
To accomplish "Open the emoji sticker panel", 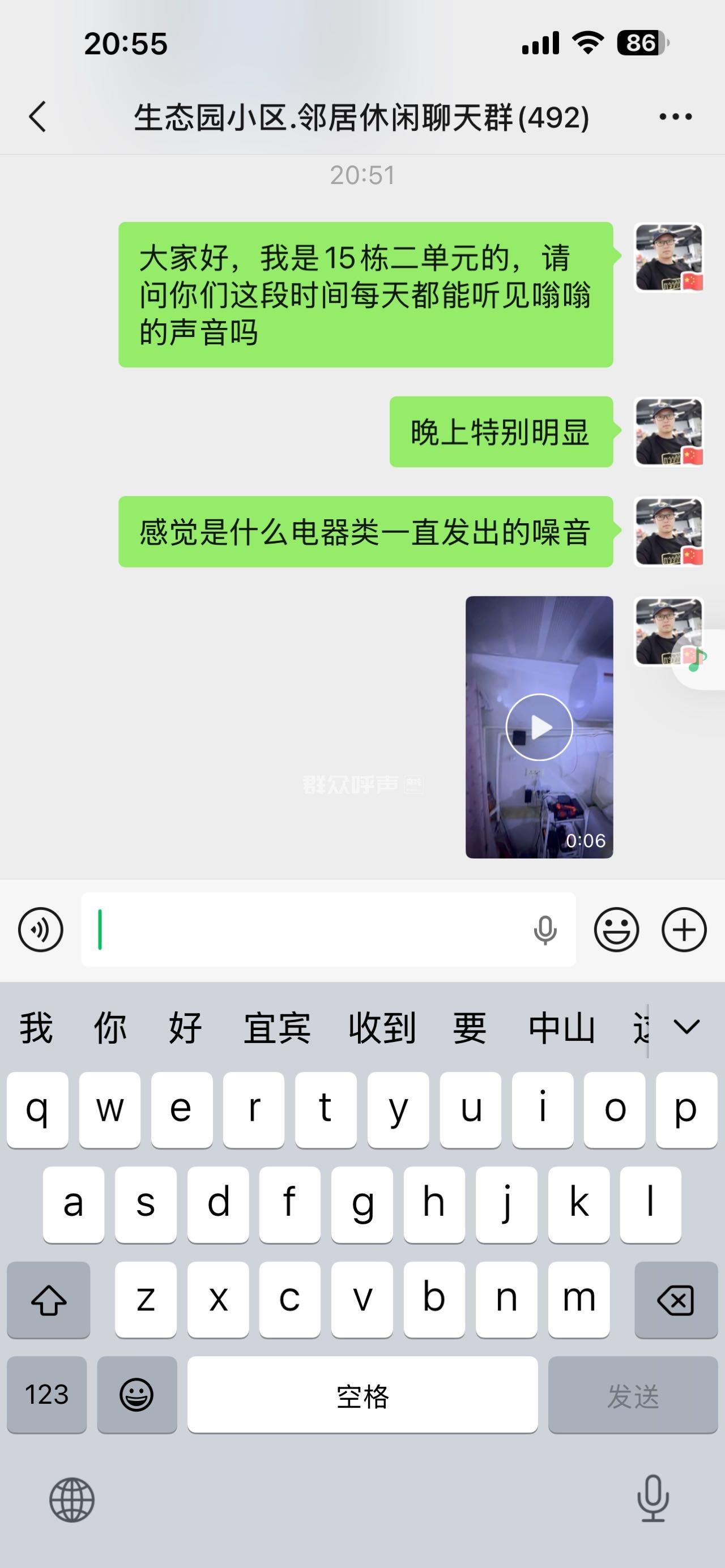I will pyautogui.click(x=616, y=929).
